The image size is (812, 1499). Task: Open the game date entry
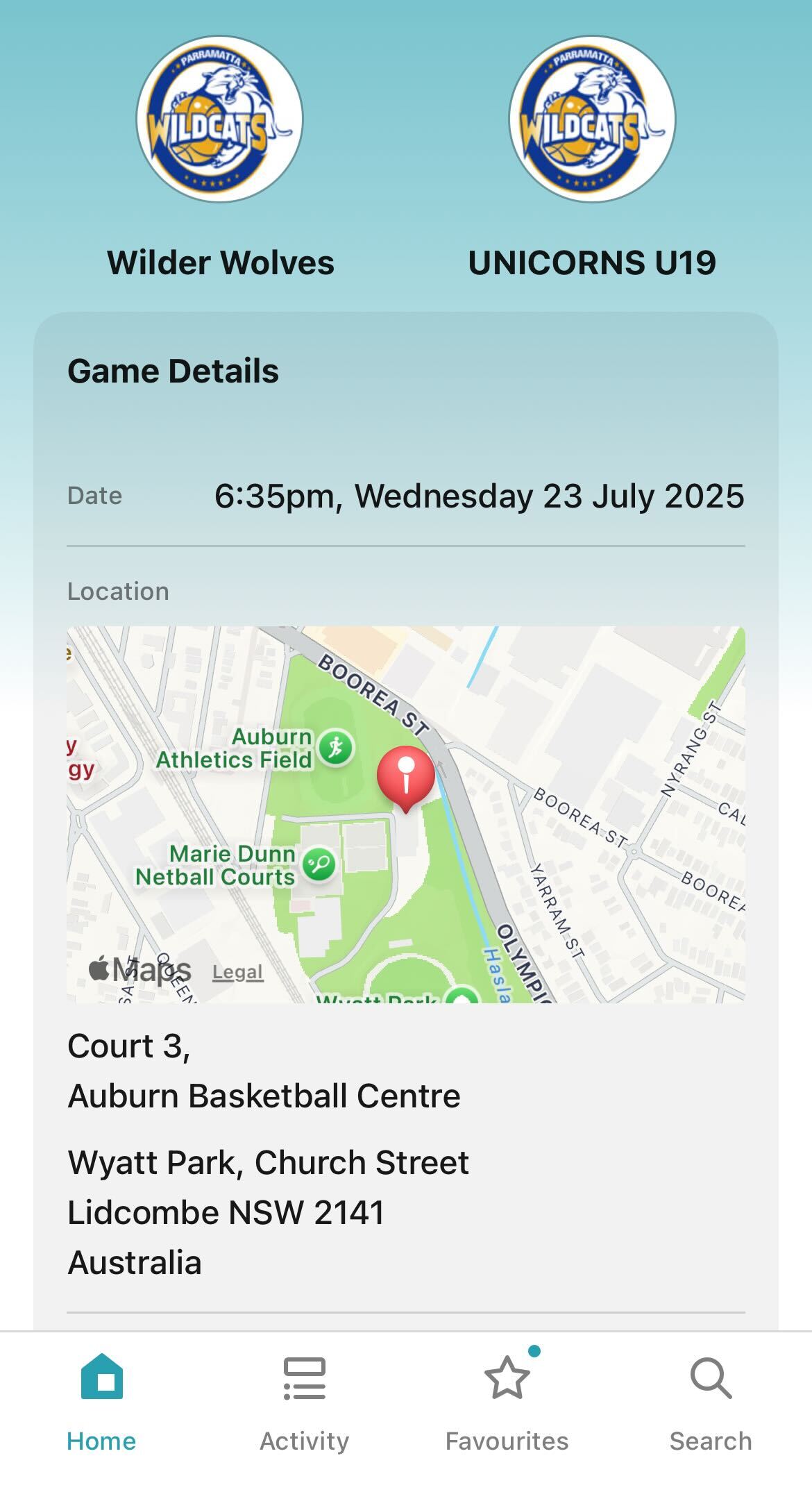tap(479, 496)
